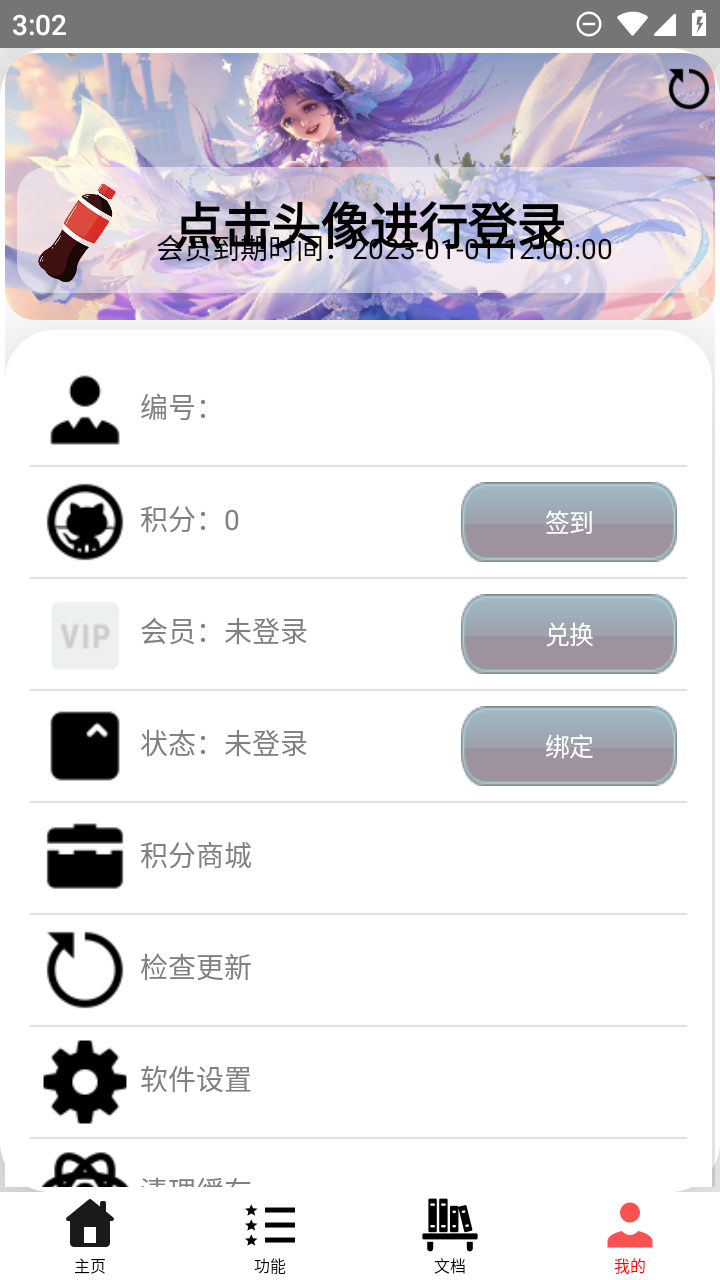Switch to the 功能 tab
Image resolution: width=720 pixels, height=1280 pixels.
point(269,1238)
